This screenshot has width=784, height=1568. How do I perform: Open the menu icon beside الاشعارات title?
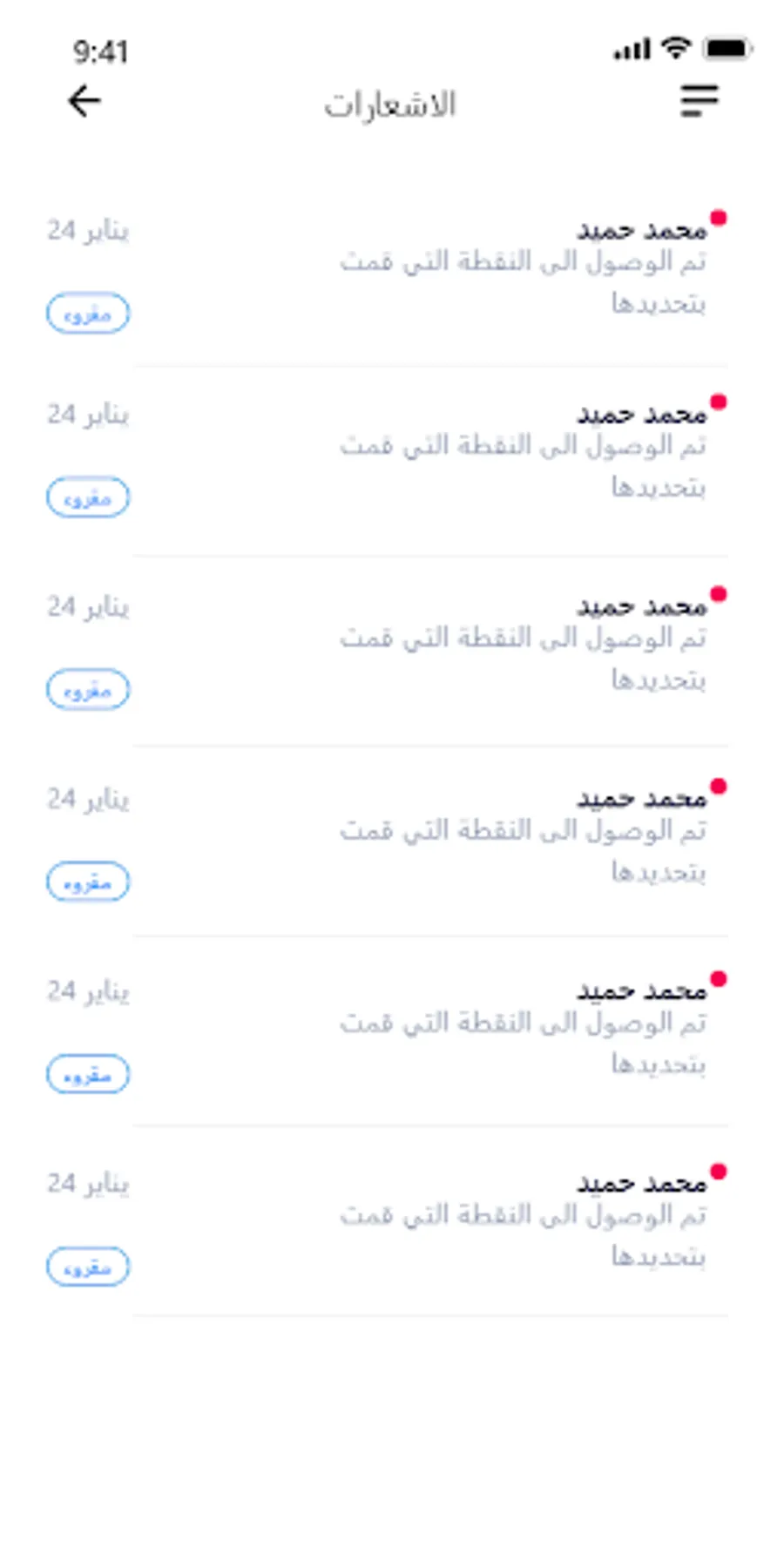(700, 101)
